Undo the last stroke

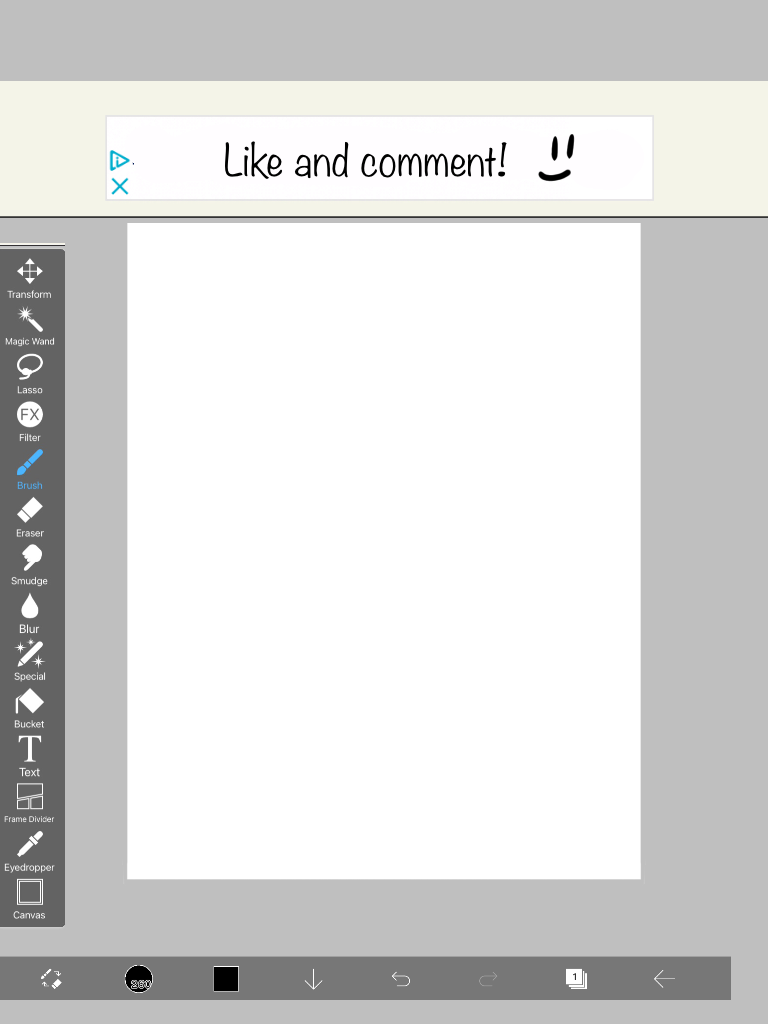[401, 979]
